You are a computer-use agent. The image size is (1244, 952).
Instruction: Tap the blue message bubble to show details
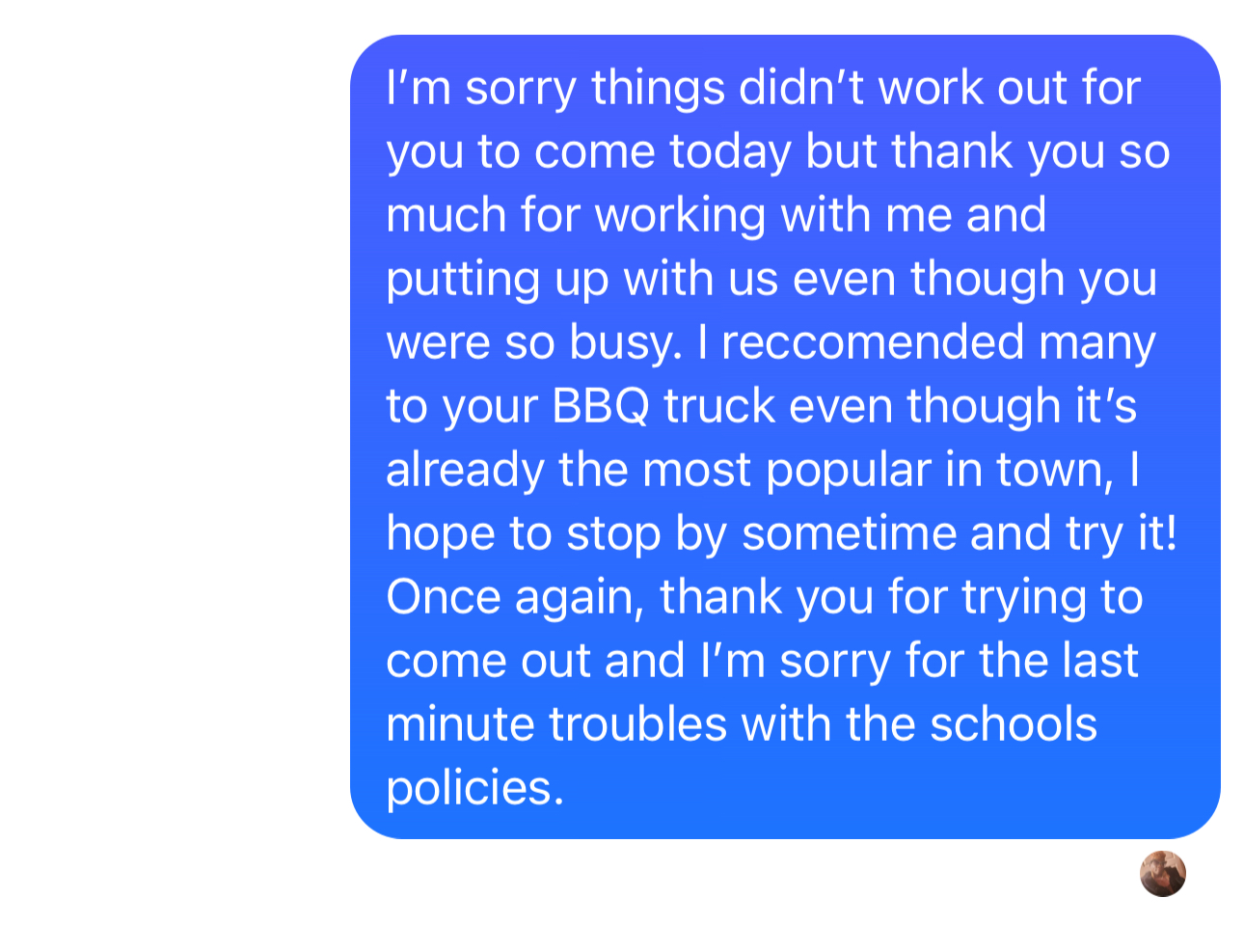[x=784, y=436]
